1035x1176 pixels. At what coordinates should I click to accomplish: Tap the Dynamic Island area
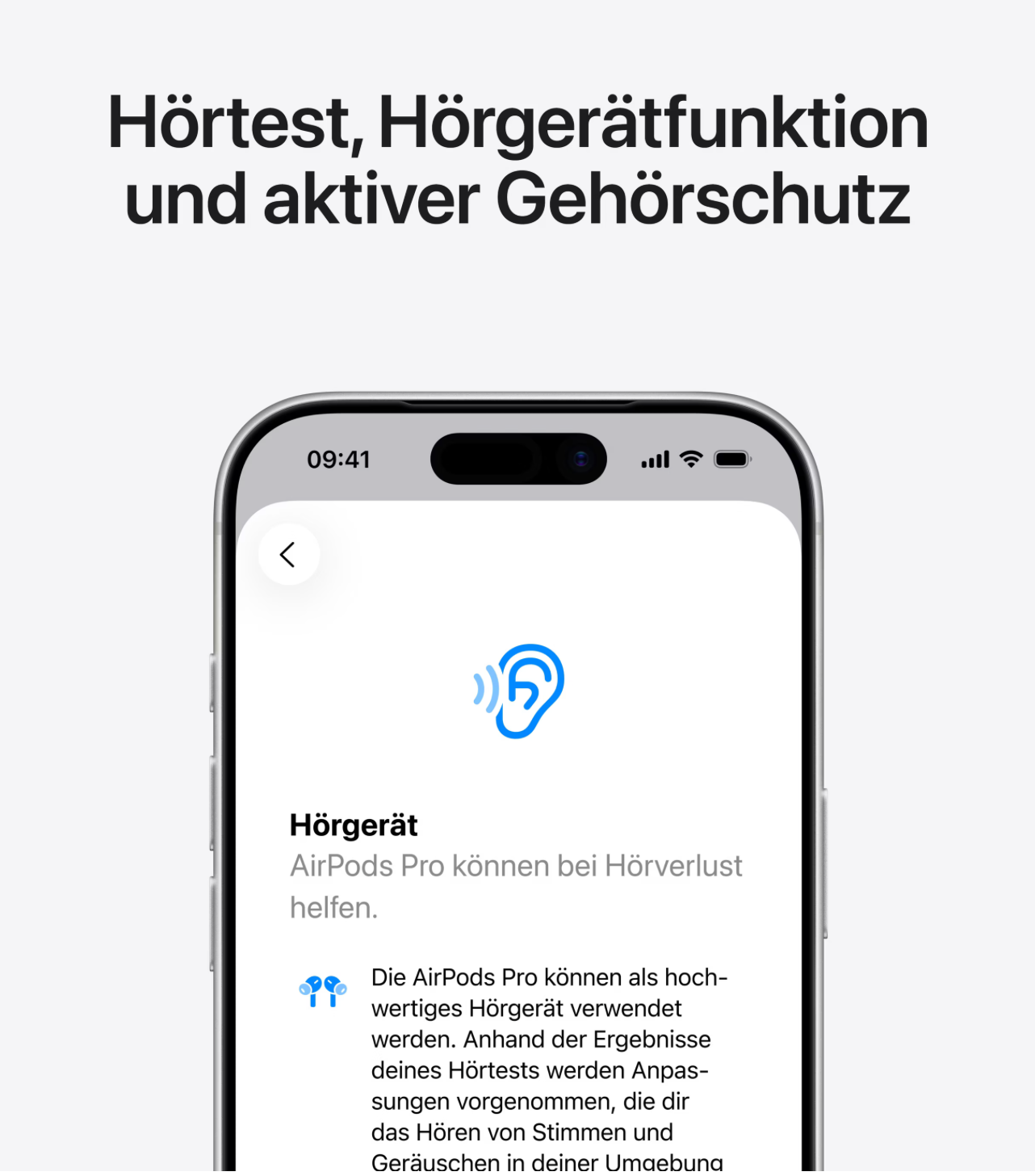pos(517,459)
